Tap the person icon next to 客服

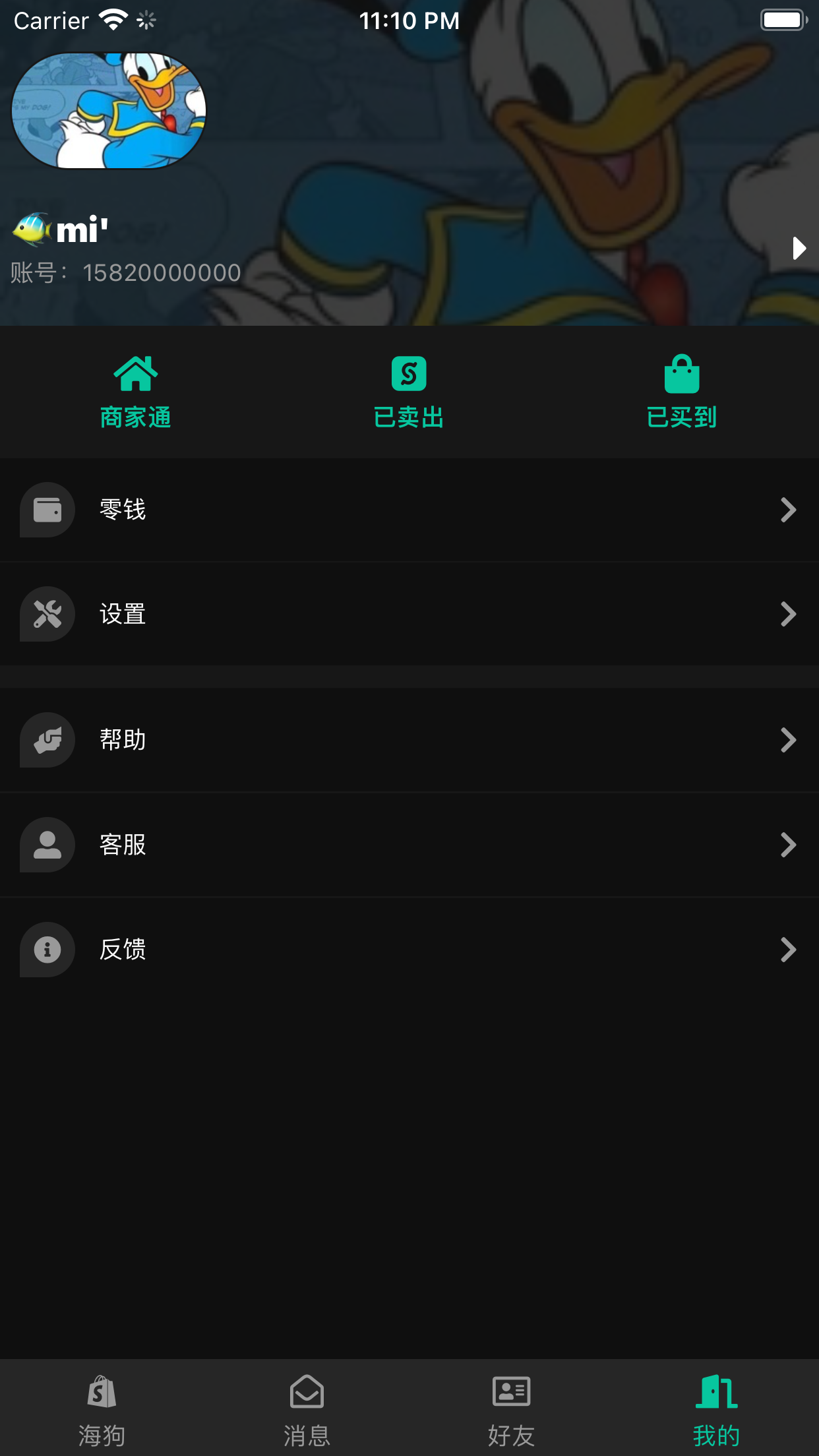pos(47,845)
